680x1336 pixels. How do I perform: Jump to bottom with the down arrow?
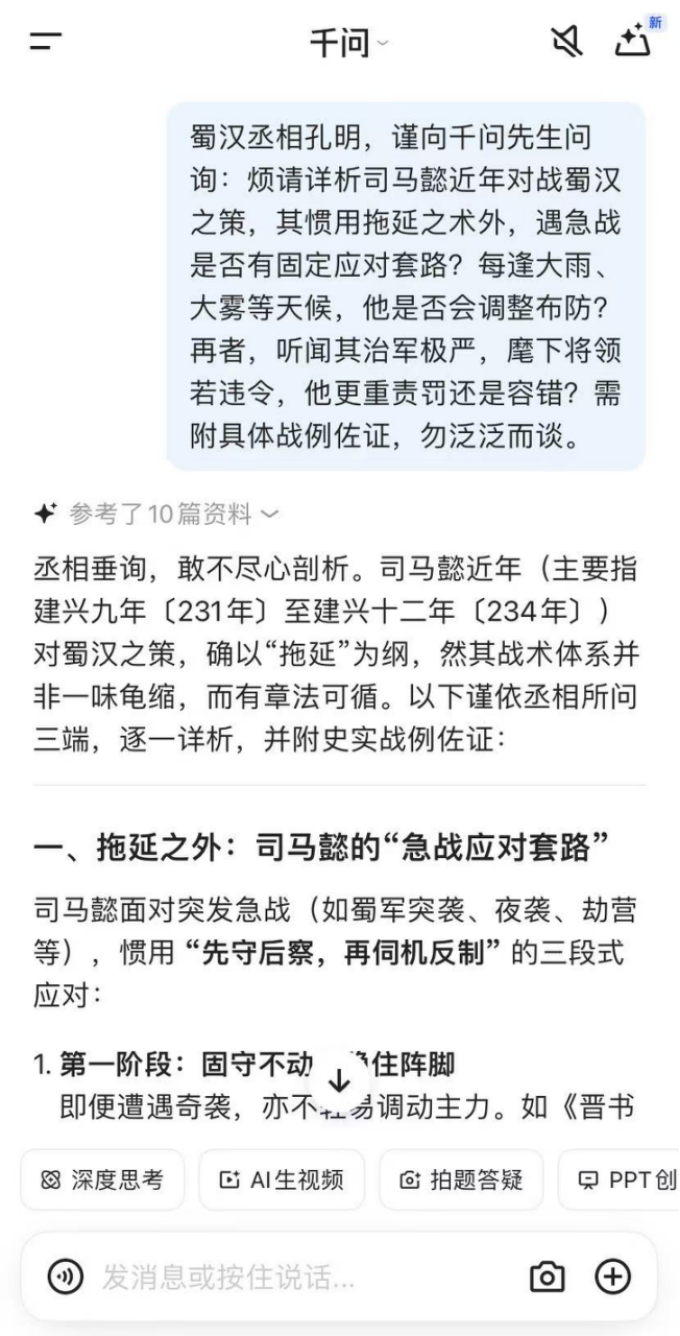(x=340, y=1080)
